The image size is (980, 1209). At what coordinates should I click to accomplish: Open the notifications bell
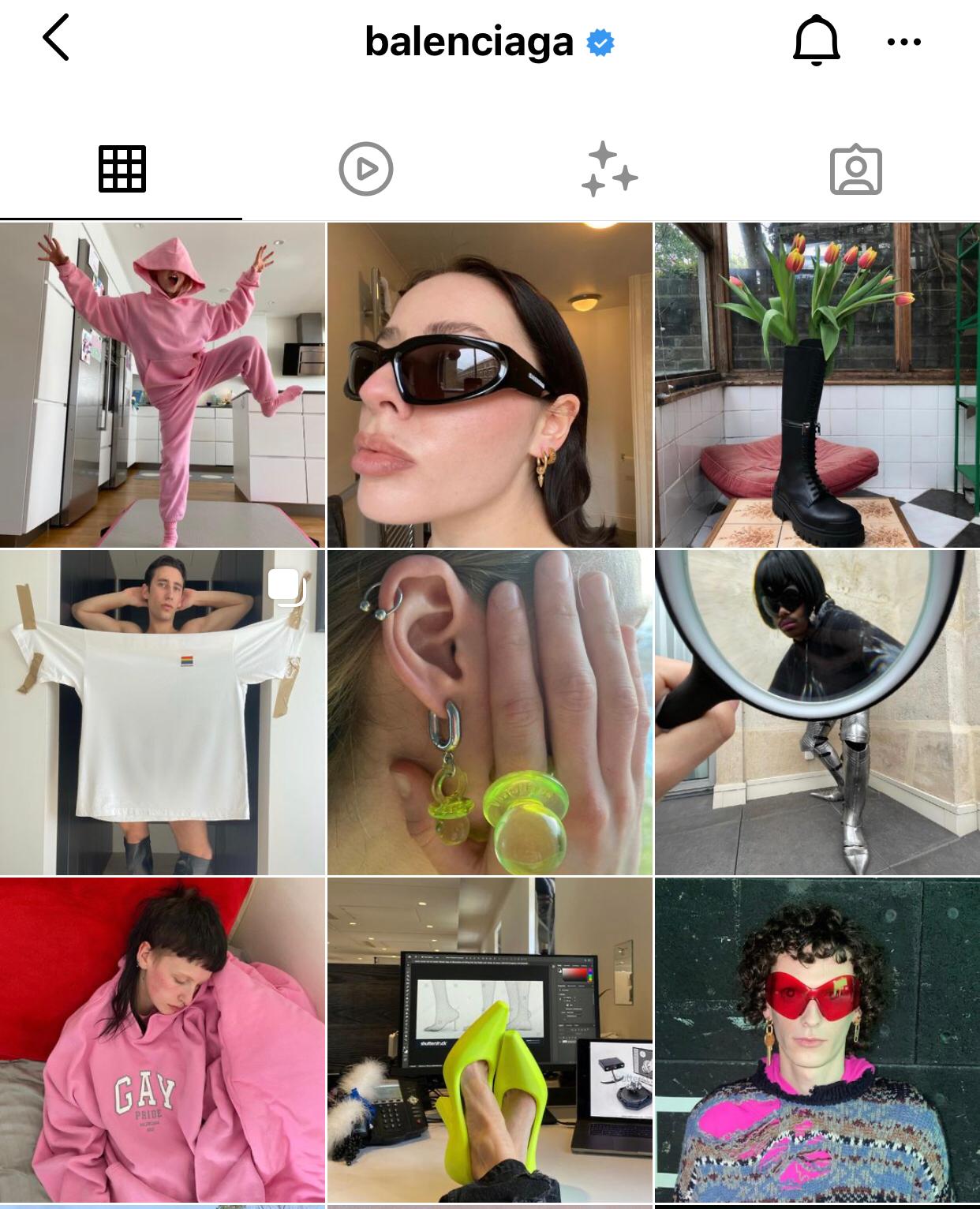[816, 40]
